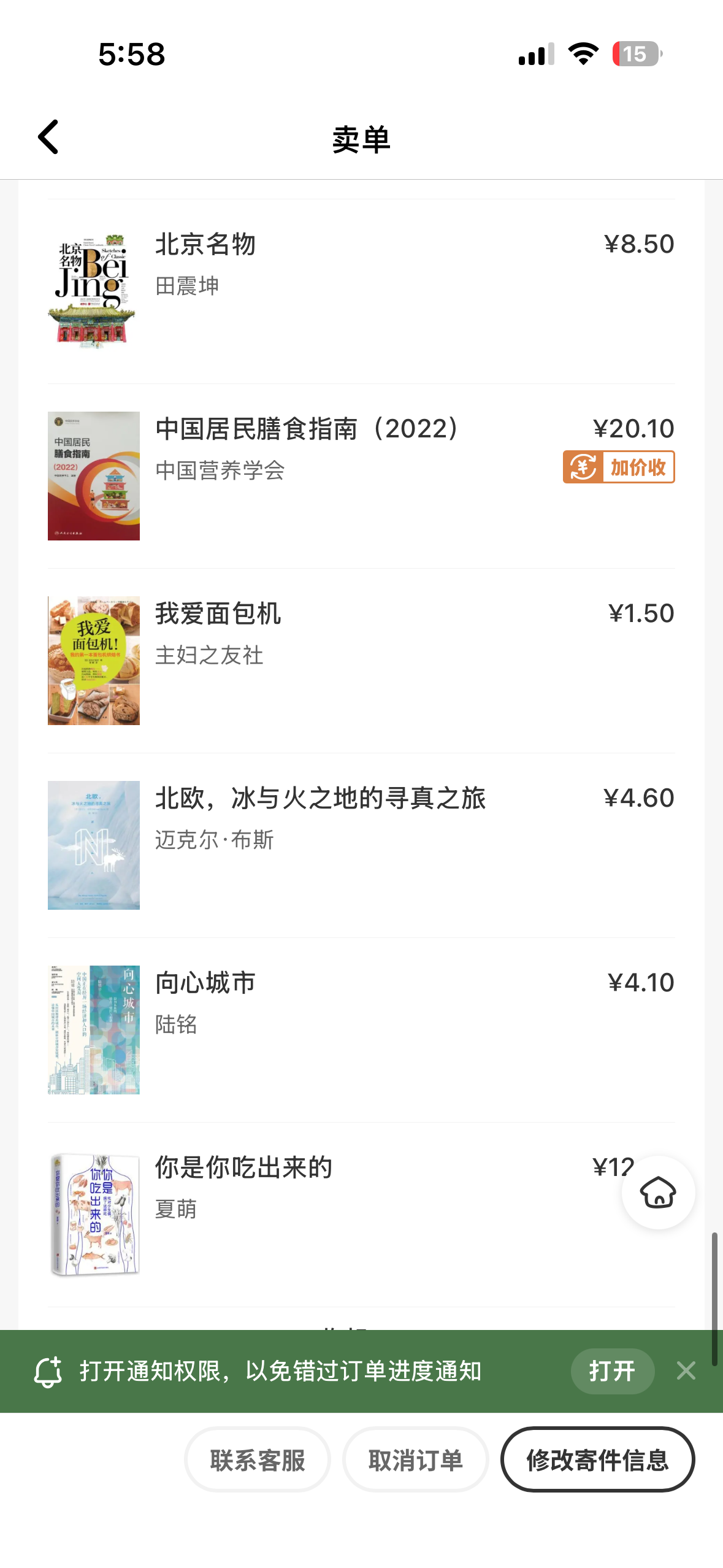This screenshot has height=1568, width=723.
Task: Open the book 向心城市
Action: point(205,983)
